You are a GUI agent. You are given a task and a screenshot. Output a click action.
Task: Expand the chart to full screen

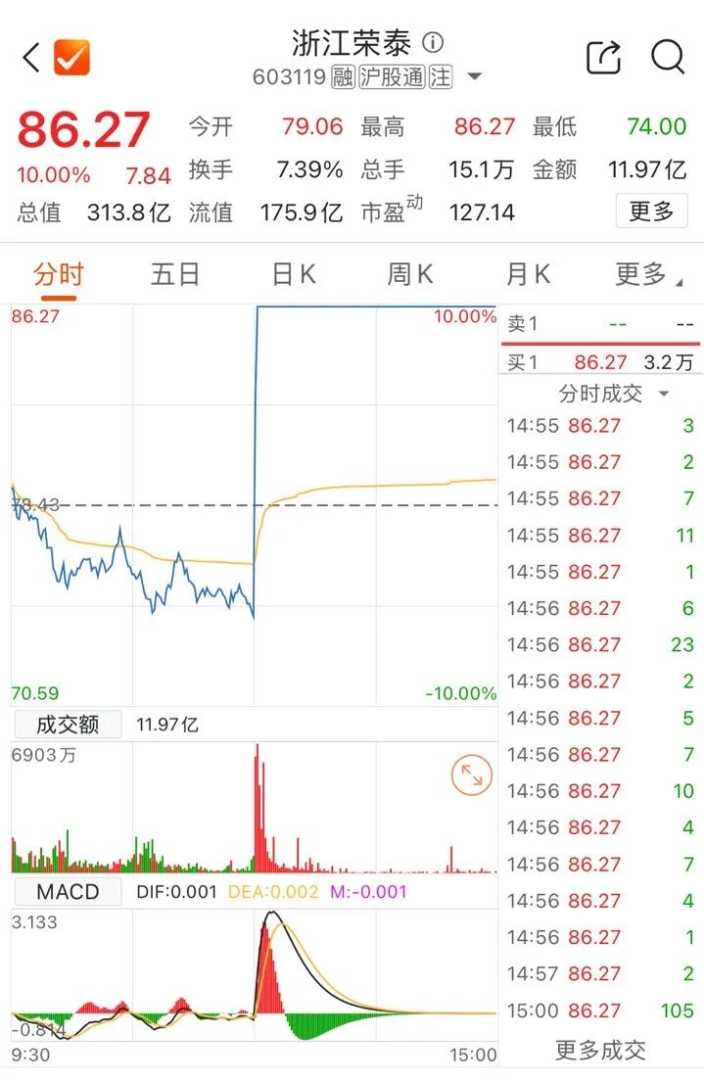(471, 776)
